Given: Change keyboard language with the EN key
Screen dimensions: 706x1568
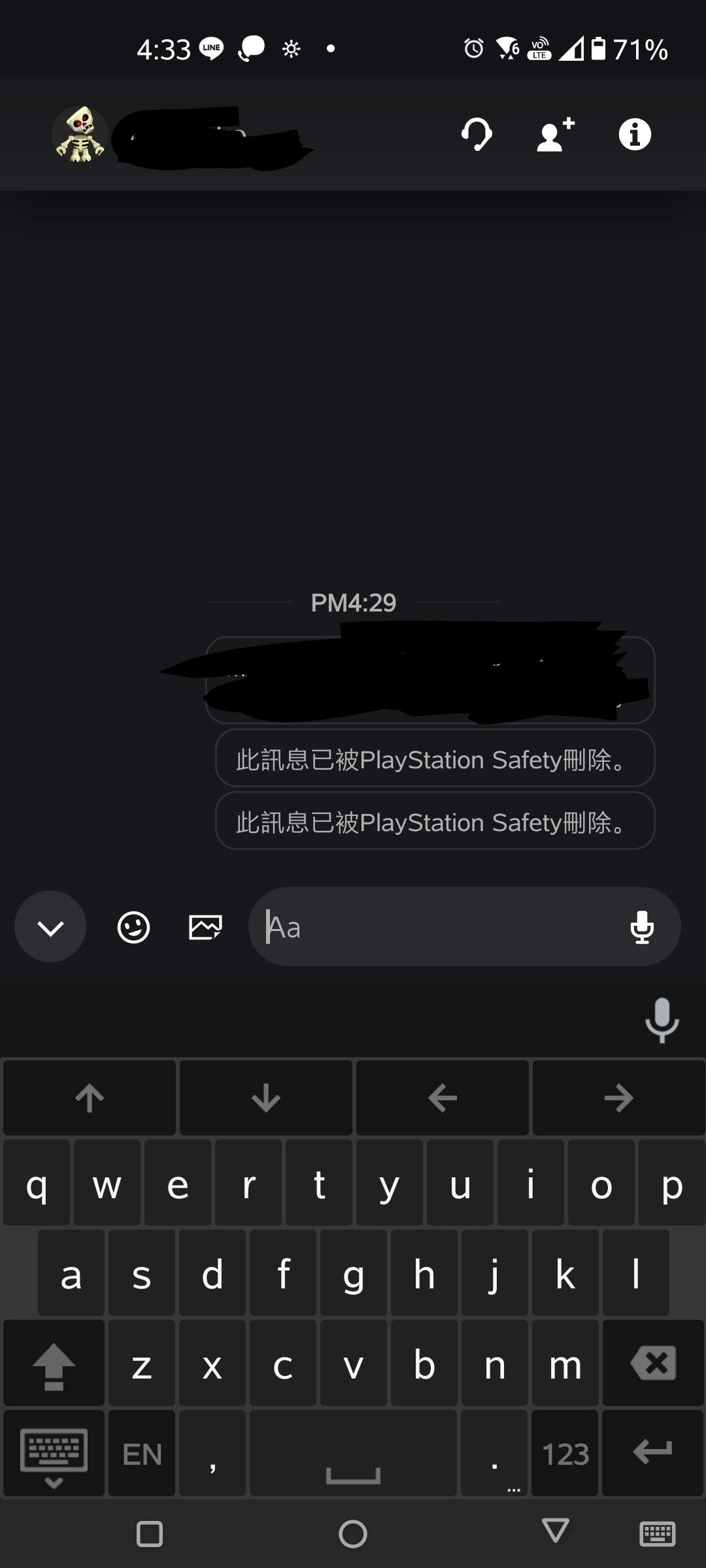Looking at the screenshot, I should click(x=142, y=1454).
